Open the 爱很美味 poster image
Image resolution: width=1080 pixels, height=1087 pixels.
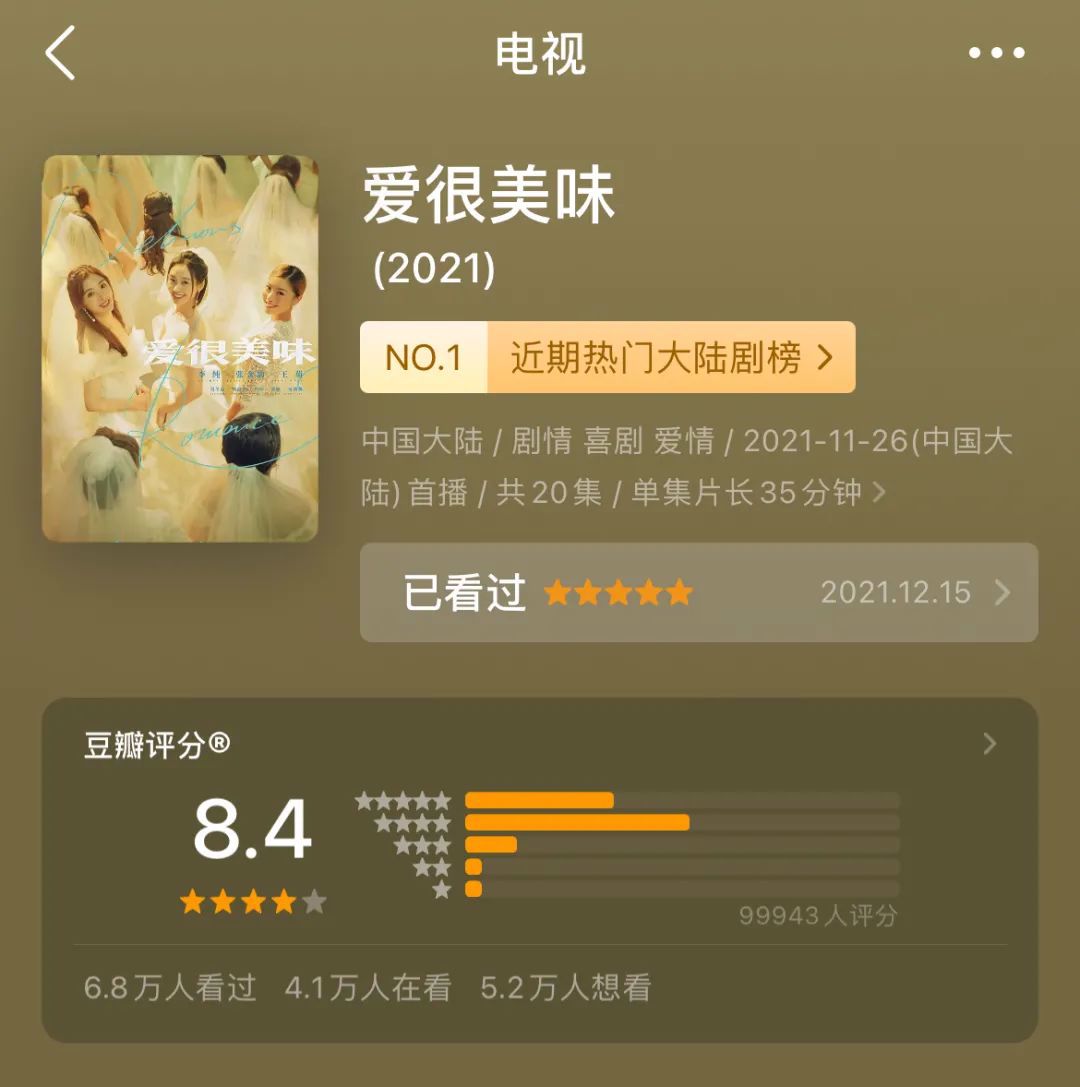[180, 348]
